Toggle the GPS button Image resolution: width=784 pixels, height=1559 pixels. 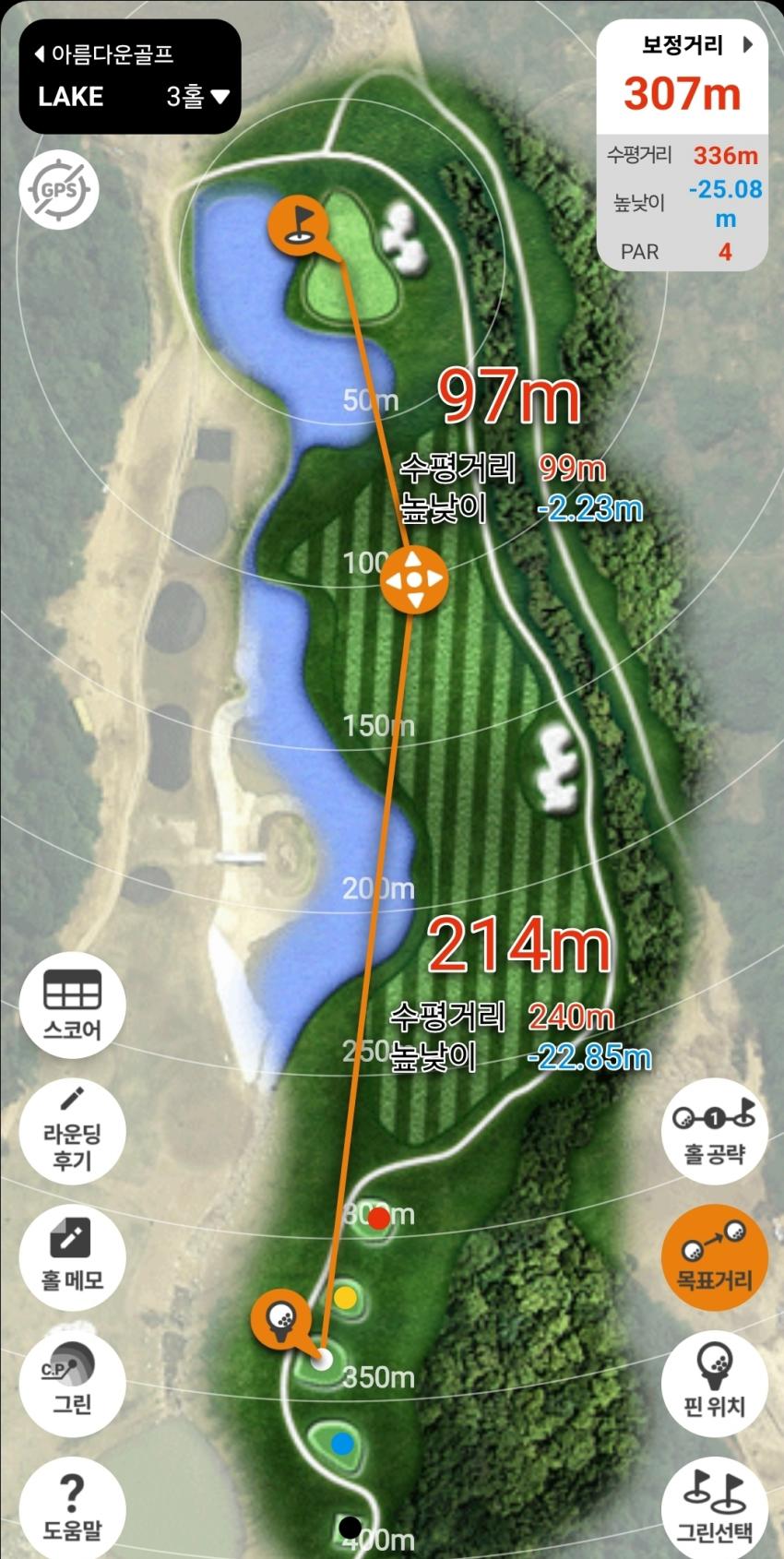click(x=59, y=190)
